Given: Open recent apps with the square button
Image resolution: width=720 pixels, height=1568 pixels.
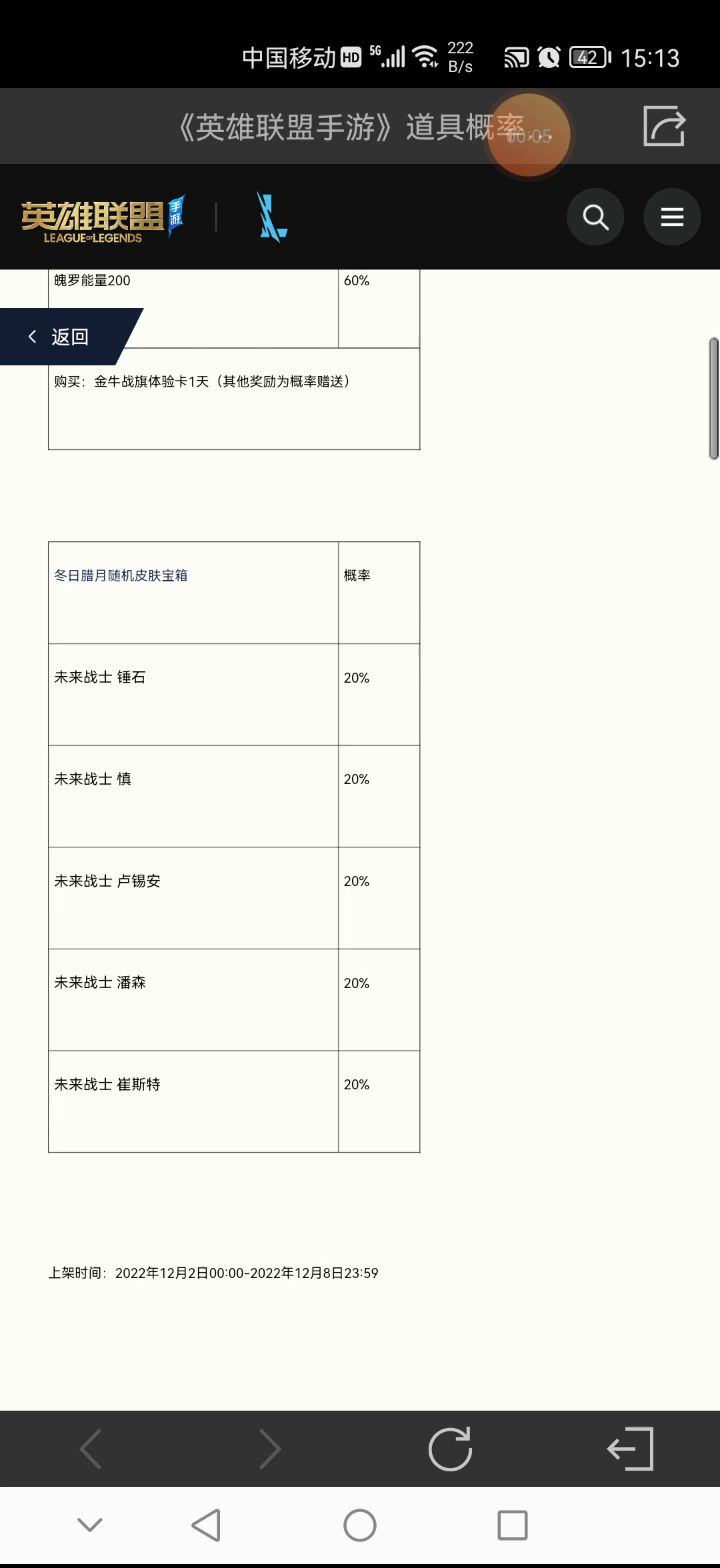Looking at the screenshot, I should click(x=512, y=1525).
